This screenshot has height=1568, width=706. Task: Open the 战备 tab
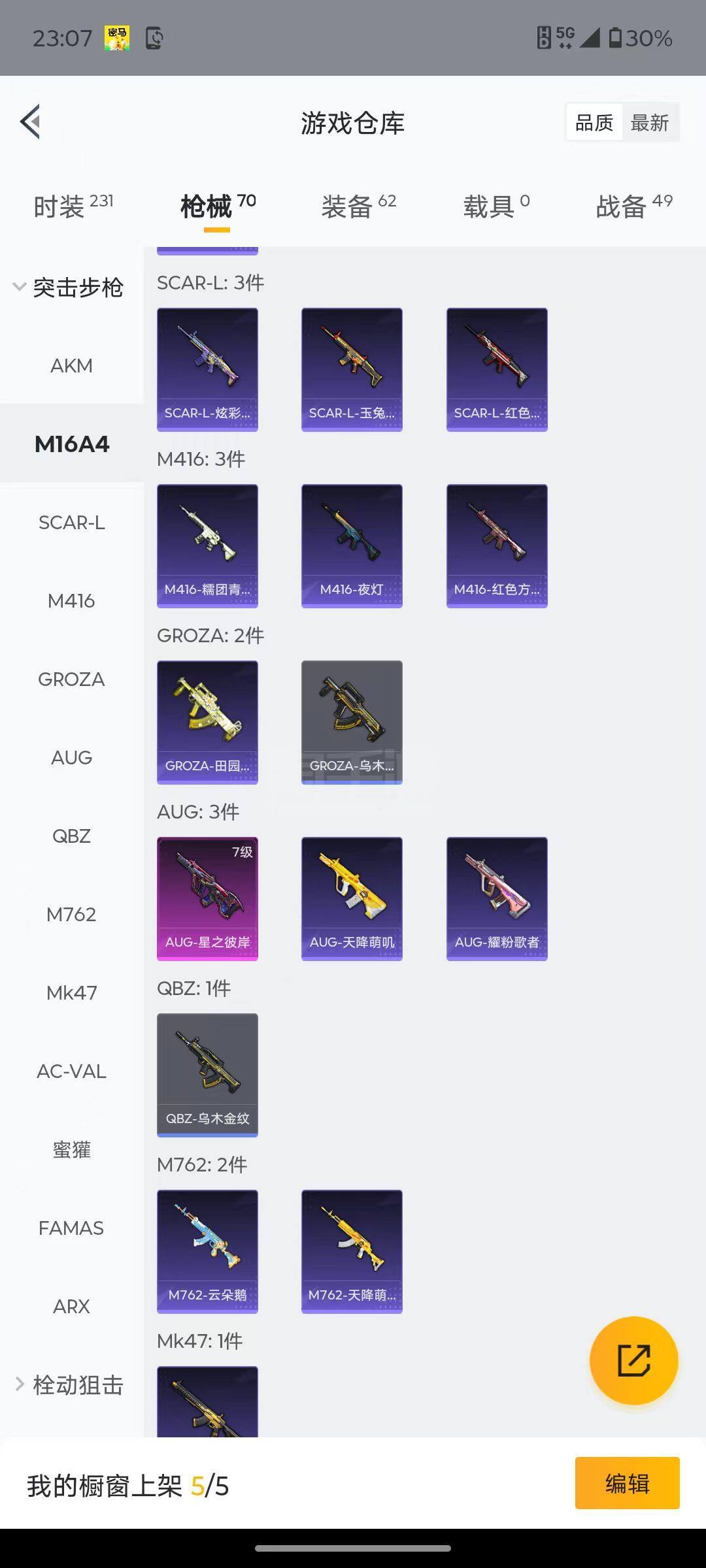pos(634,206)
